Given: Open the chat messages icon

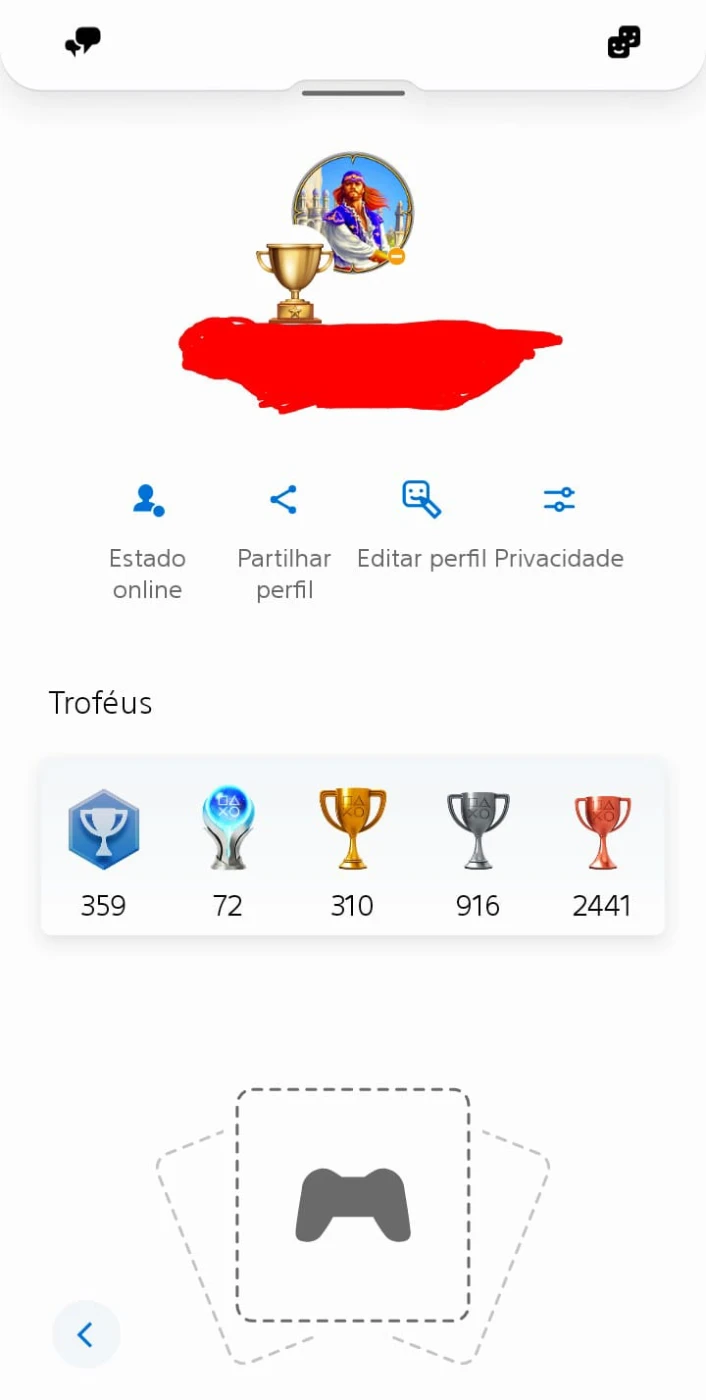Looking at the screenshot, I should point(83,42).
